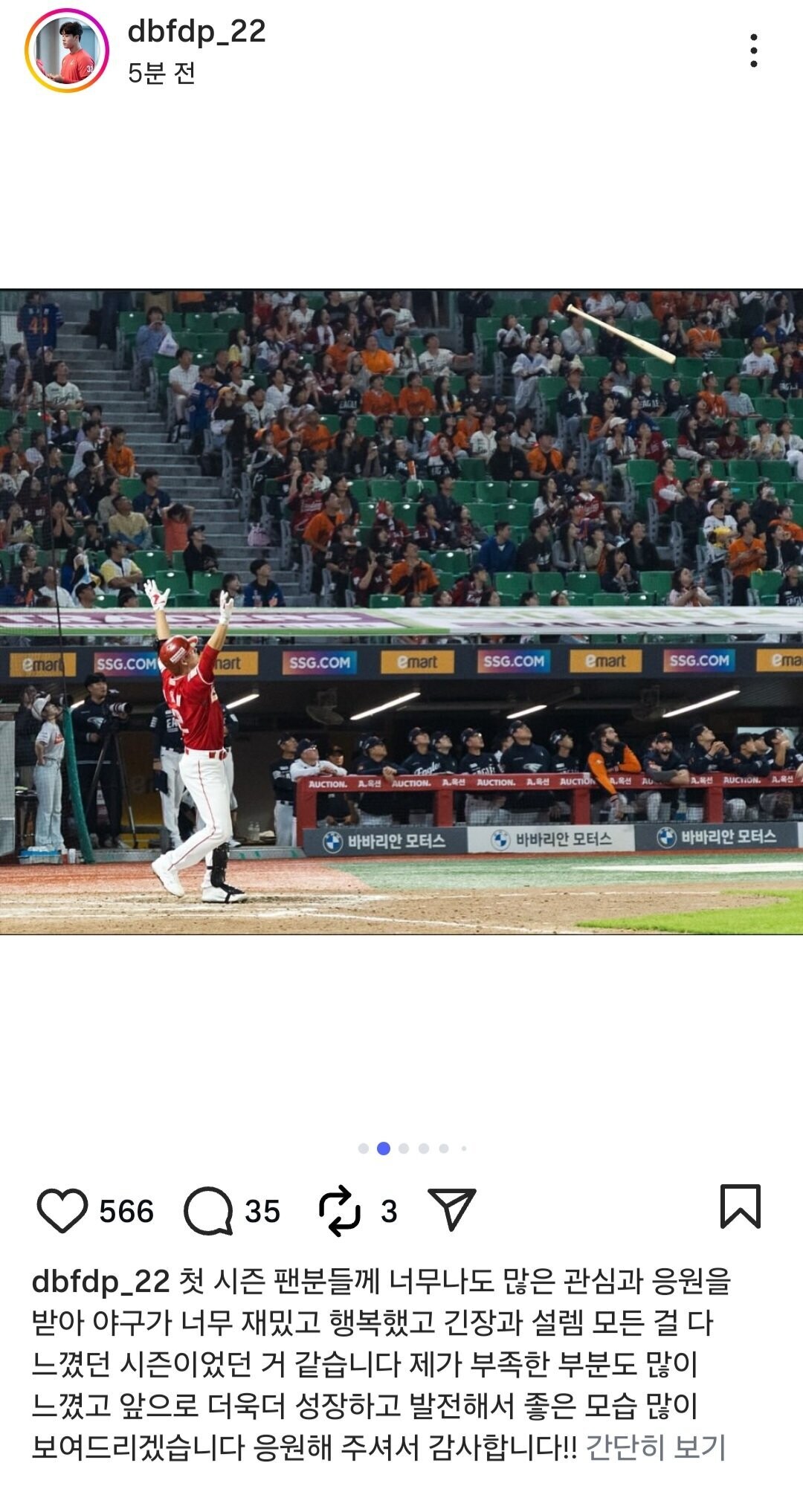Screen dimensions: 803x1512
Task: Open dbfdp_22's profile picture story
Action: [x=67, y=51]
